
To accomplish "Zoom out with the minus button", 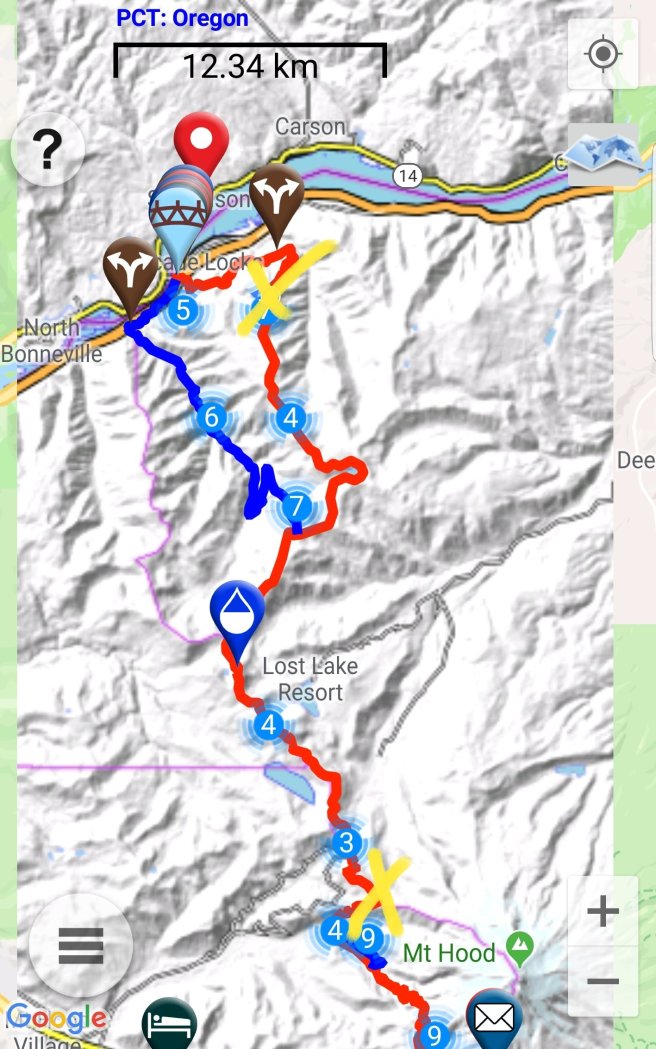I will [x=602, y=980].
